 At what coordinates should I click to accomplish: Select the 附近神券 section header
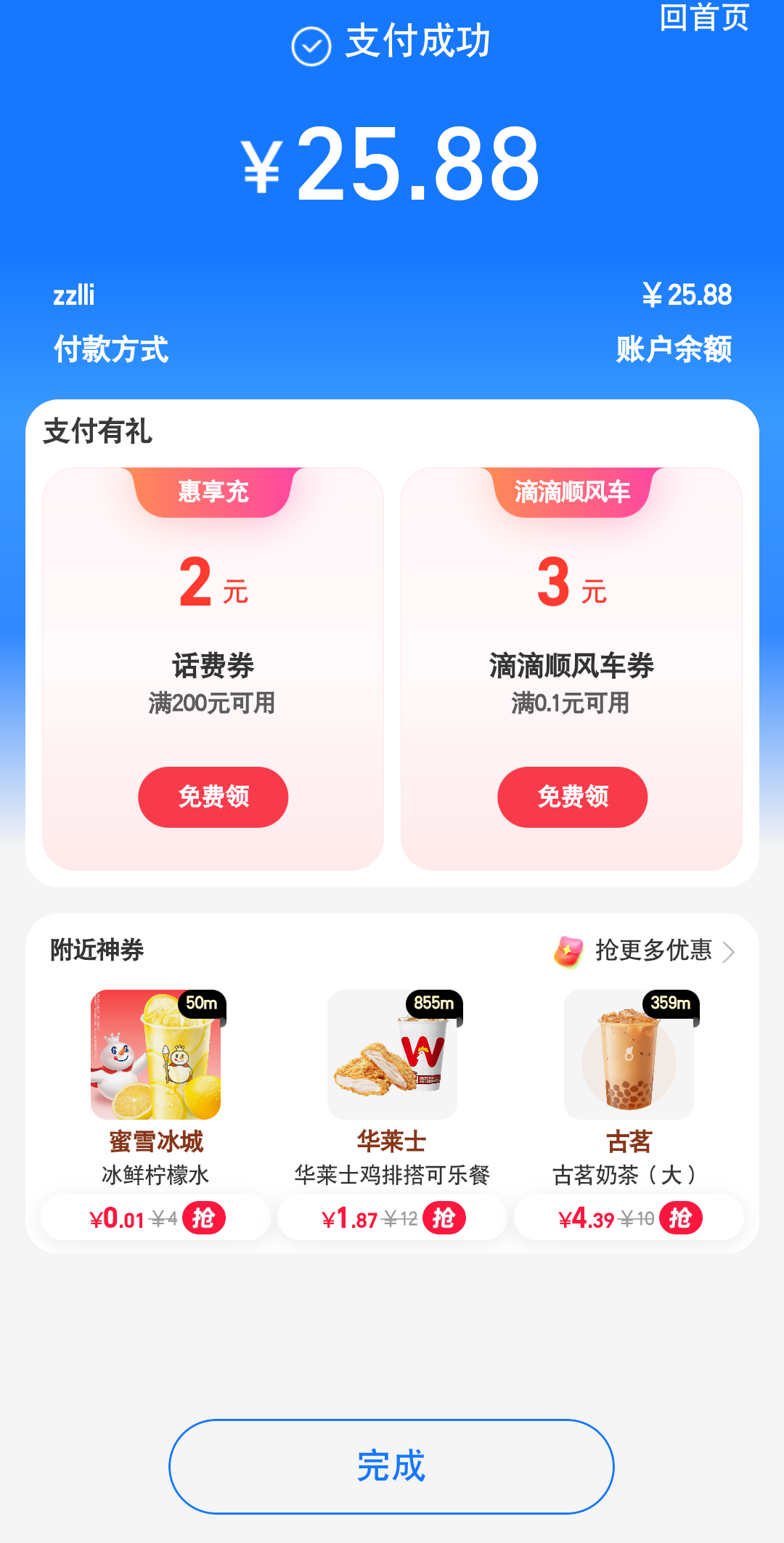[x=97, y=948]
